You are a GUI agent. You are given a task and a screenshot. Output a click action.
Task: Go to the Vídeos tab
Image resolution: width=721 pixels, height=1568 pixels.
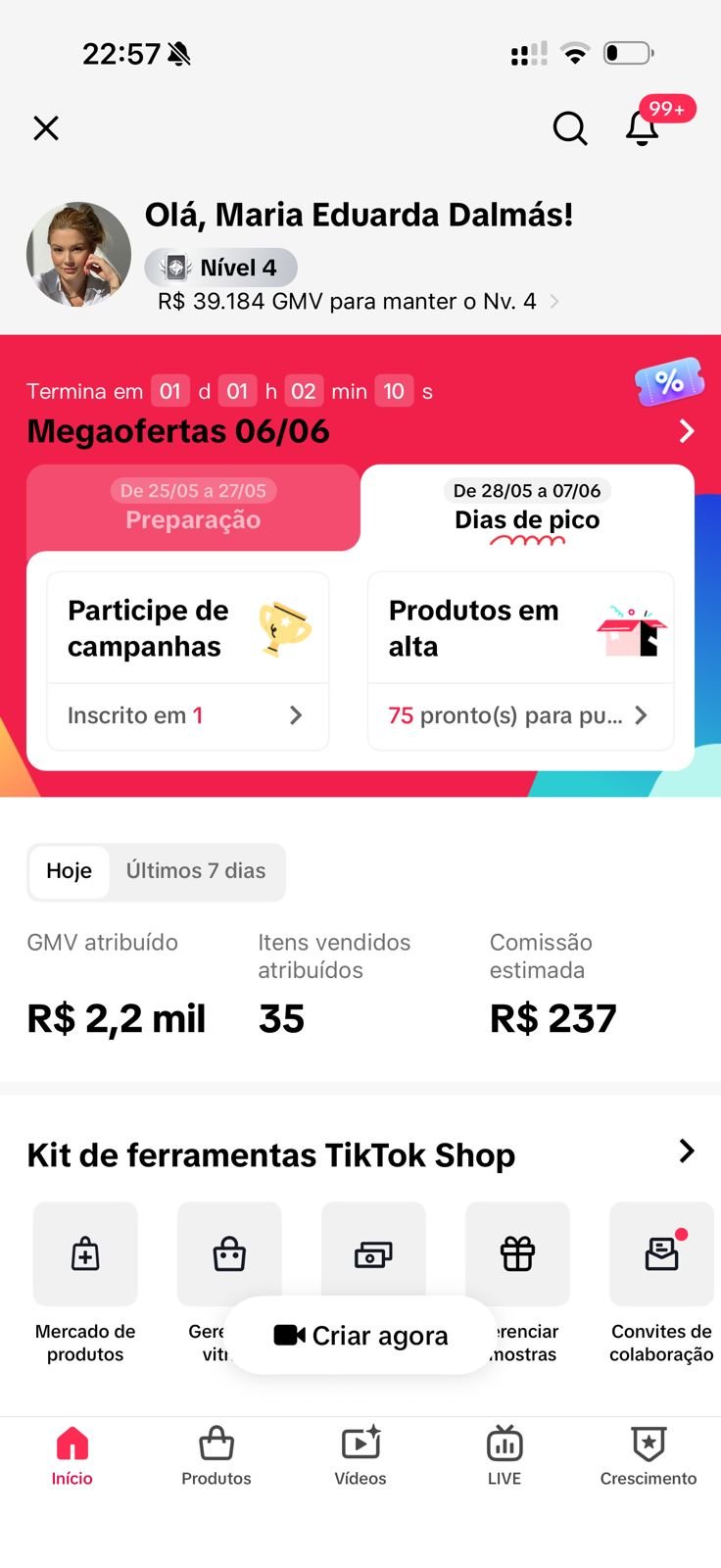[360, 1456]
